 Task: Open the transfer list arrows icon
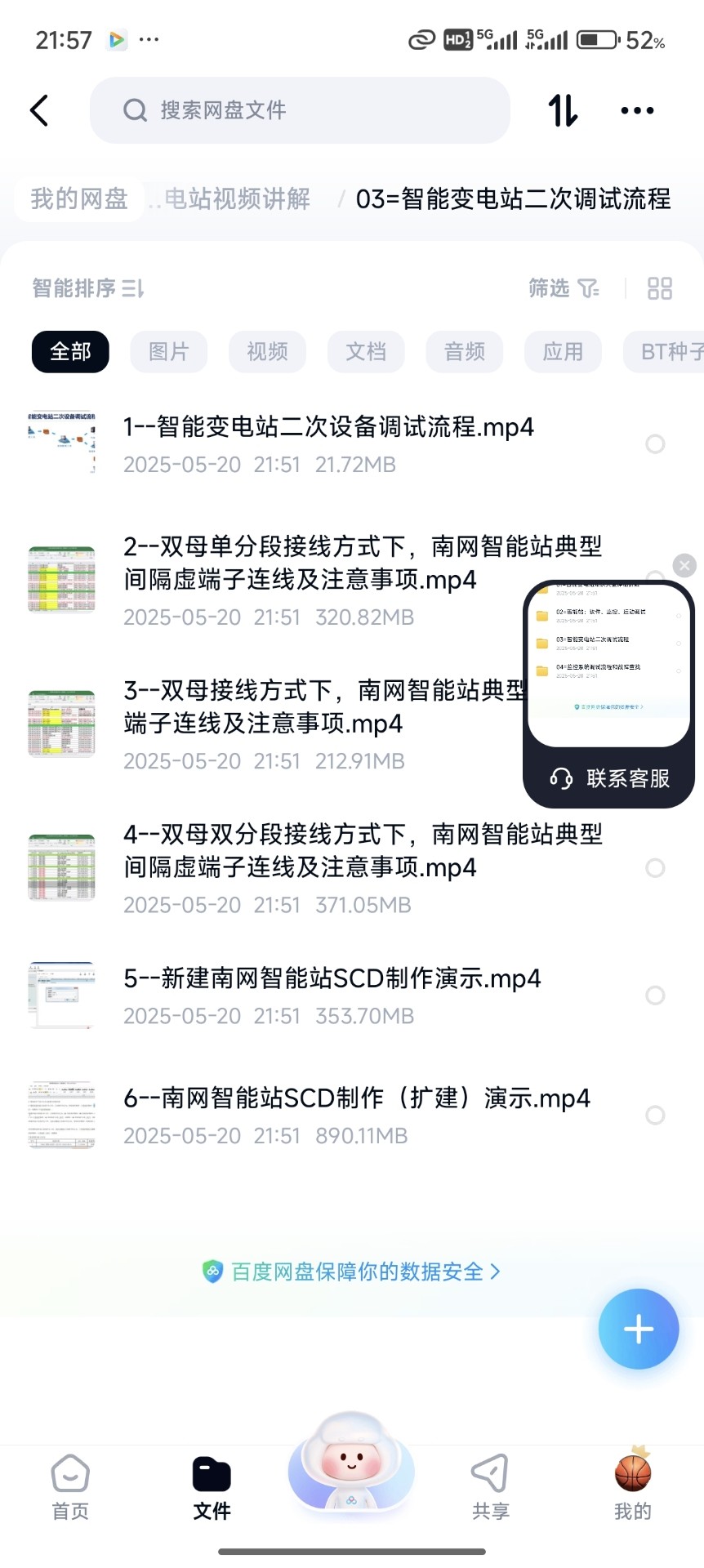point(563,110)
